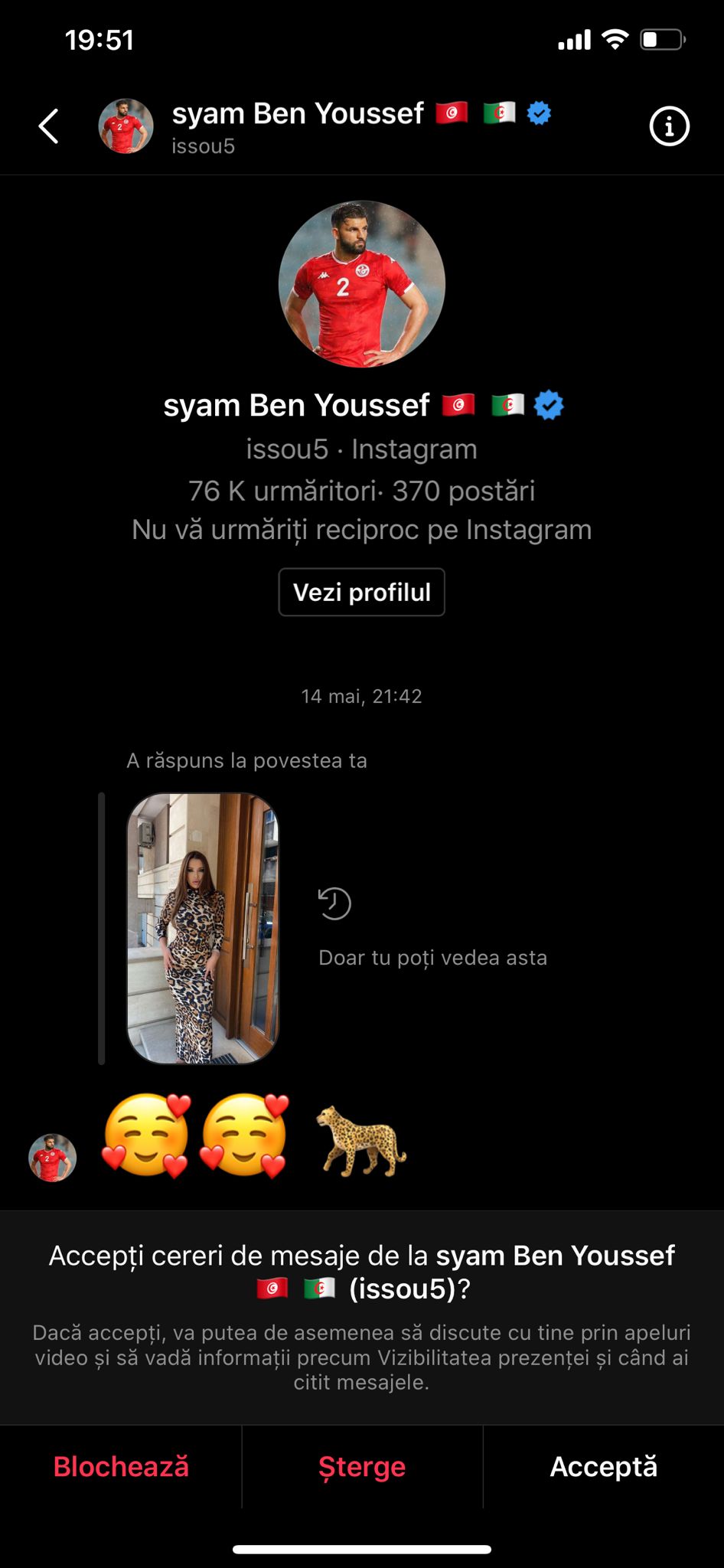Open the replied story thumbnail
The image size is (724, 1568).
tap(203, 928)
